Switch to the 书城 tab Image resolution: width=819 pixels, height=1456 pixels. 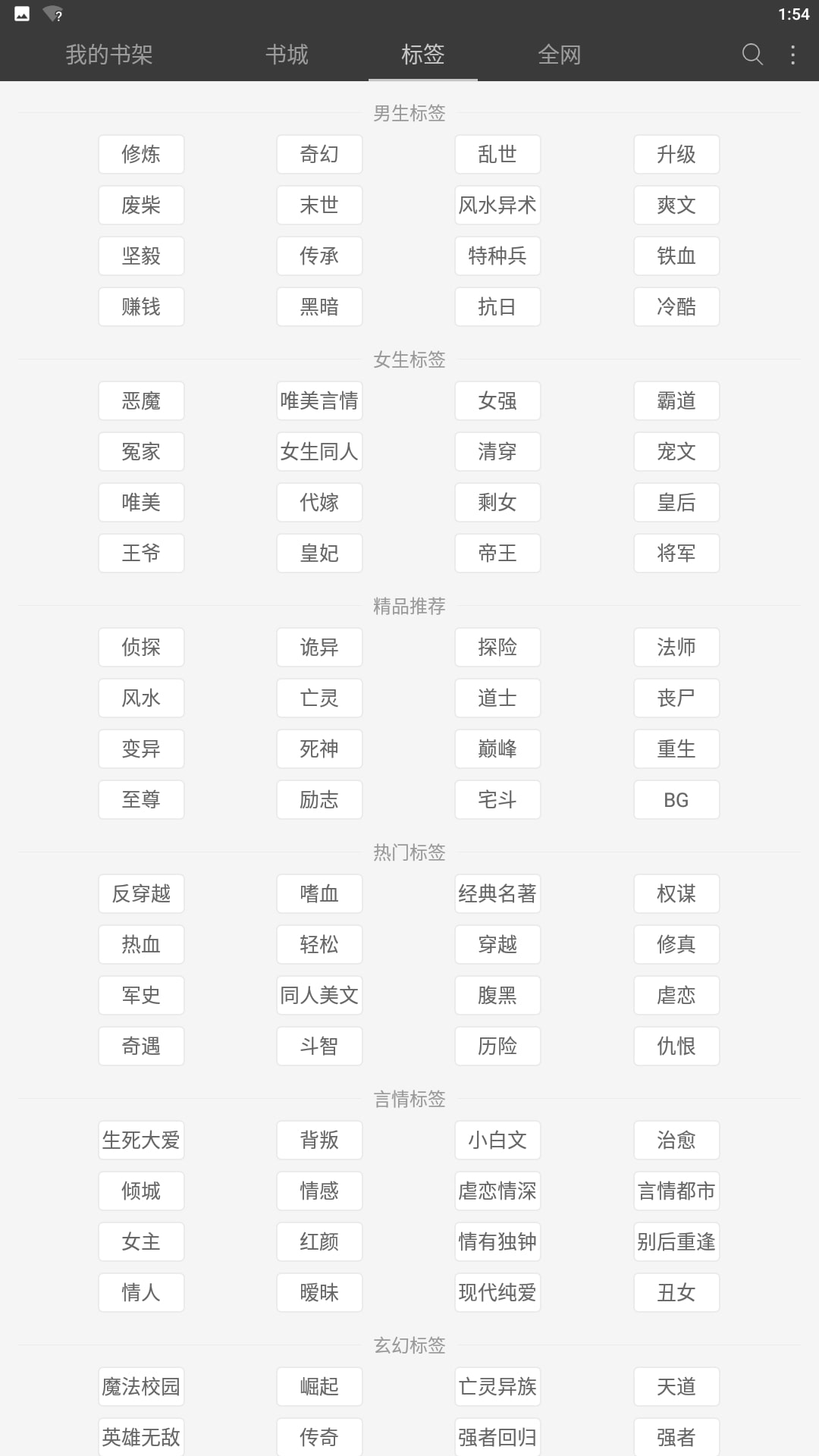287,55
